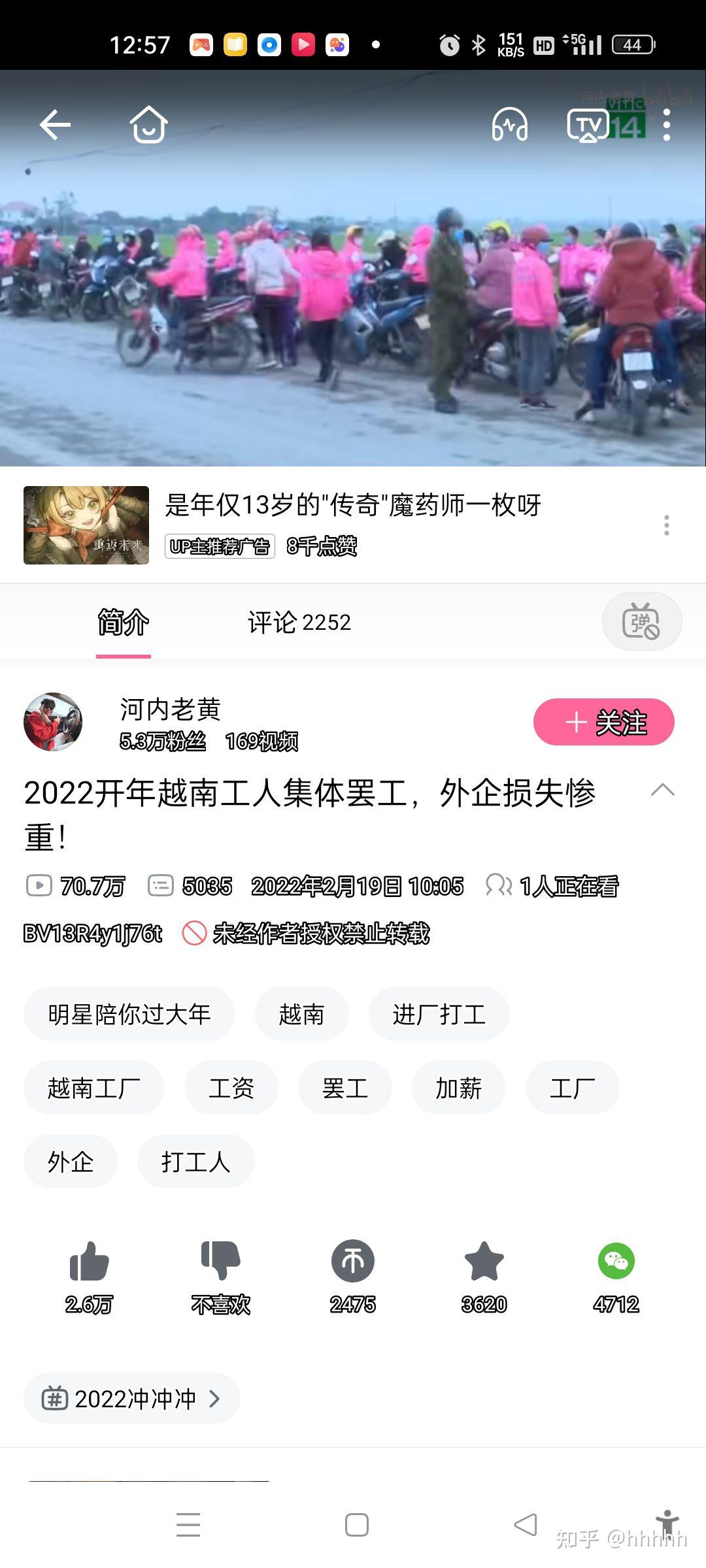Tap the home icon over the video
The height and width of the screenshot is (1568, 706).
click(148, 124)
